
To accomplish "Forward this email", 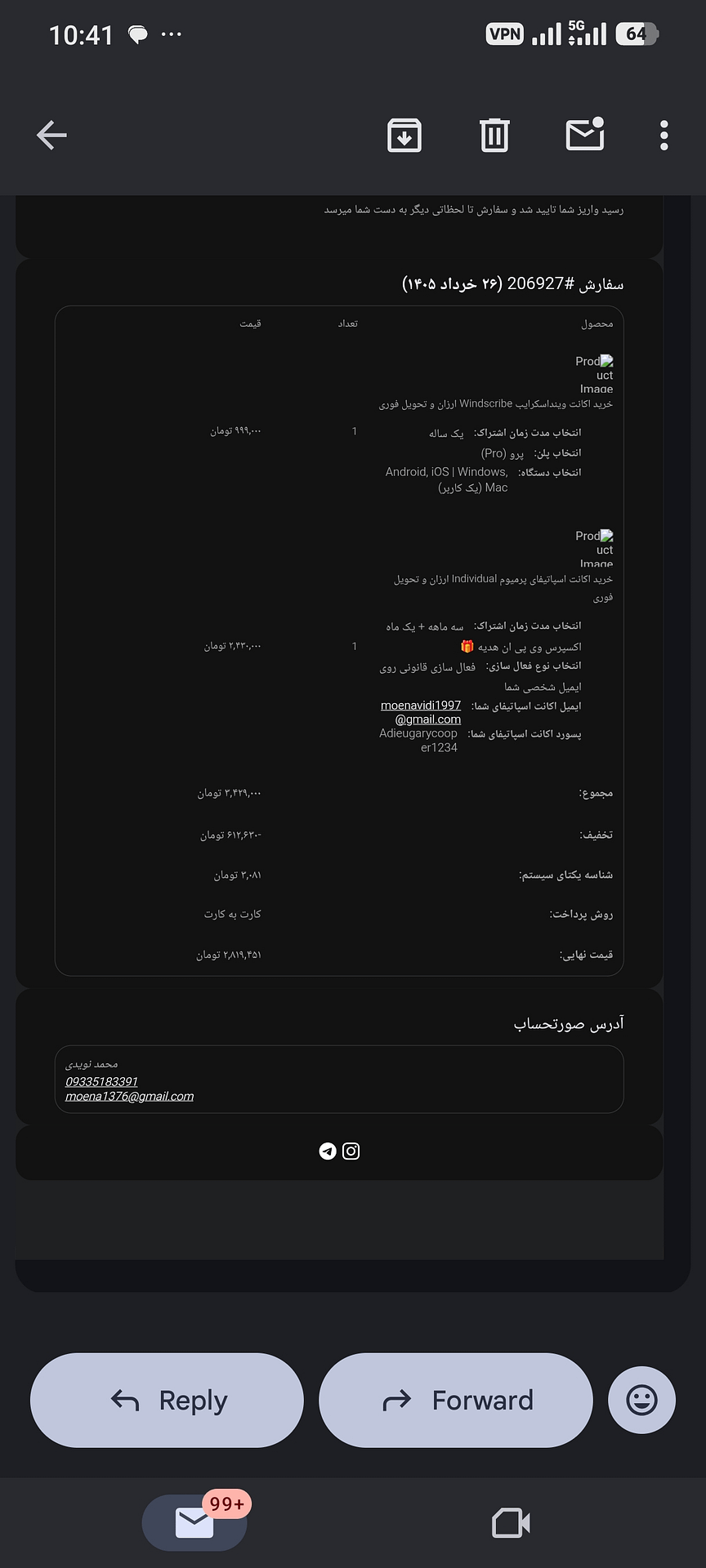I will tap(455, 1400).
